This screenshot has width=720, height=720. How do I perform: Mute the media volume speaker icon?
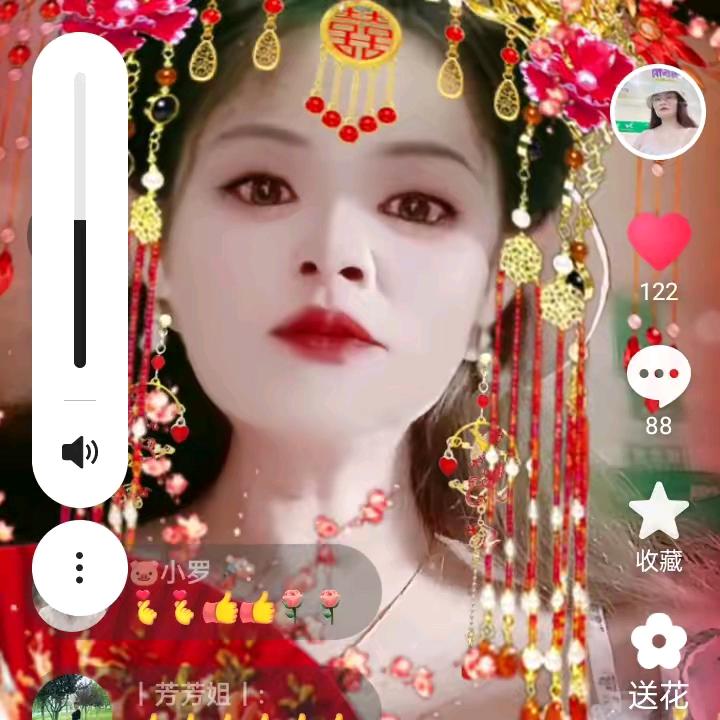(80, 452)
